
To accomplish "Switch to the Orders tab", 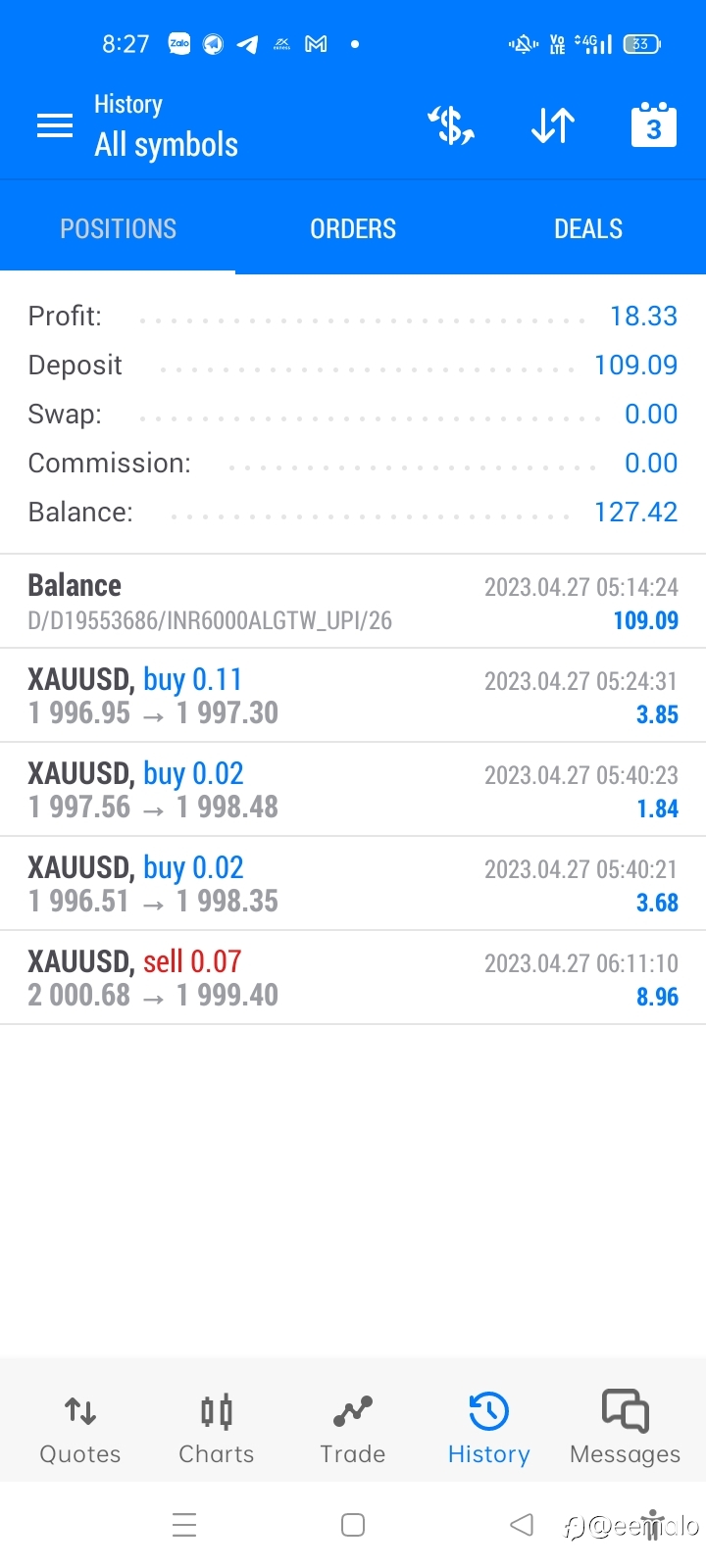I will click(353, 228).
